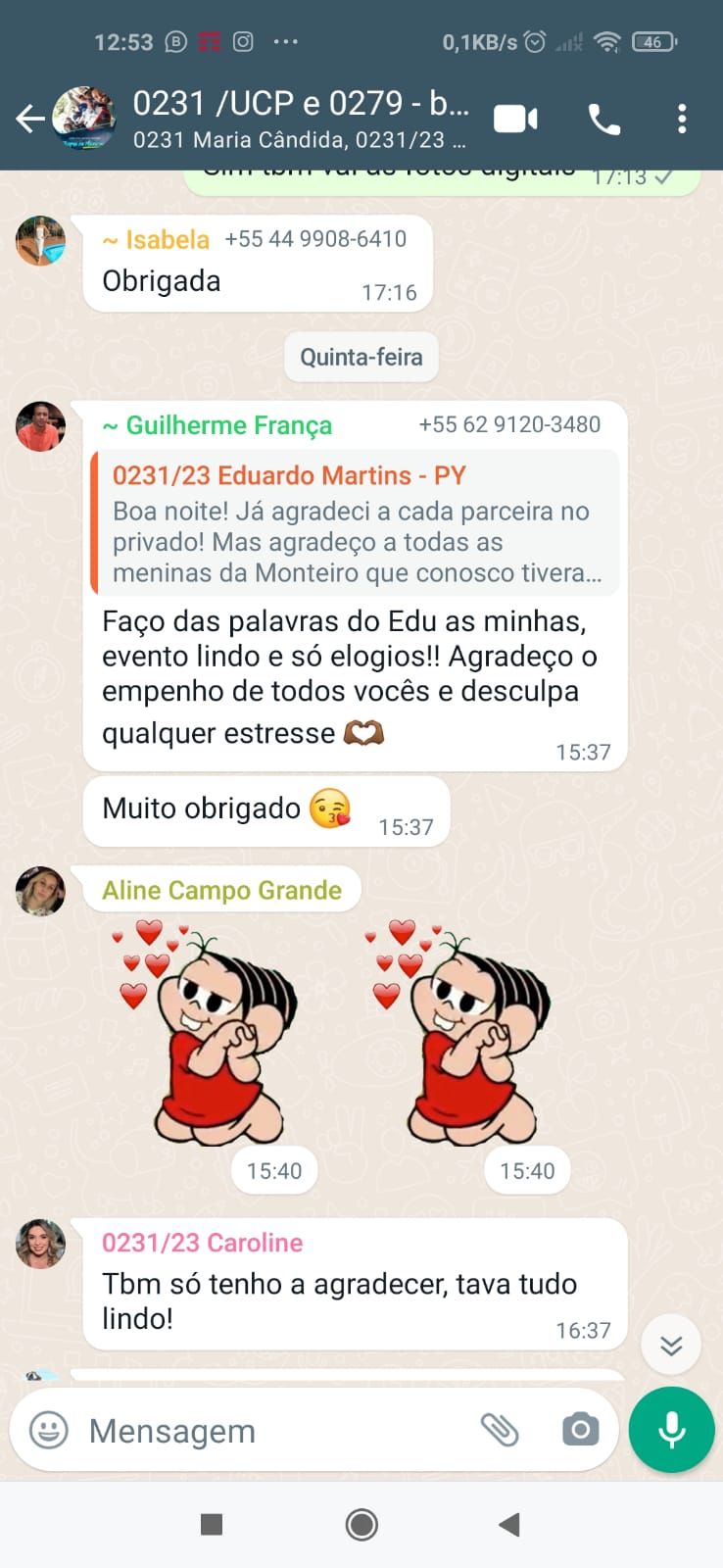Open Isabela's profile picture
Image resolution: width=723 pixels, height=1568 pixels.
point(40,241)
